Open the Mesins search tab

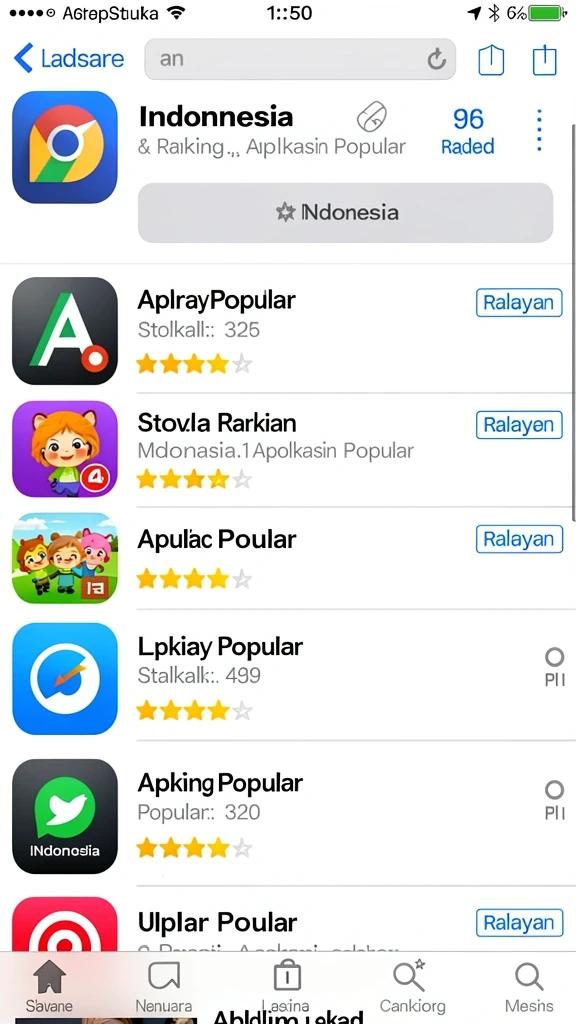pos(529,986)
